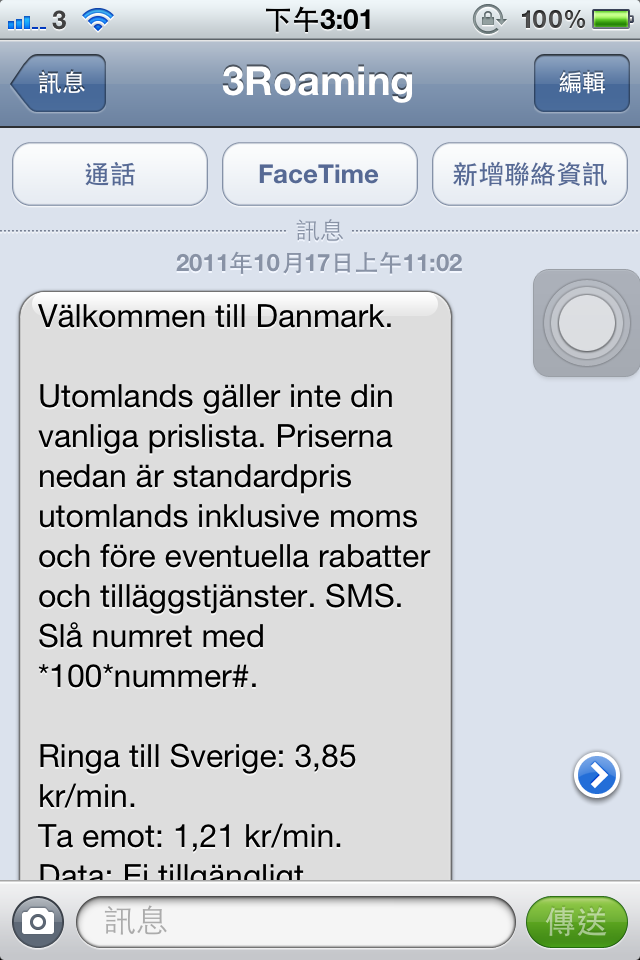Call 3Roaming with the 通話 button

pos(110,174)
